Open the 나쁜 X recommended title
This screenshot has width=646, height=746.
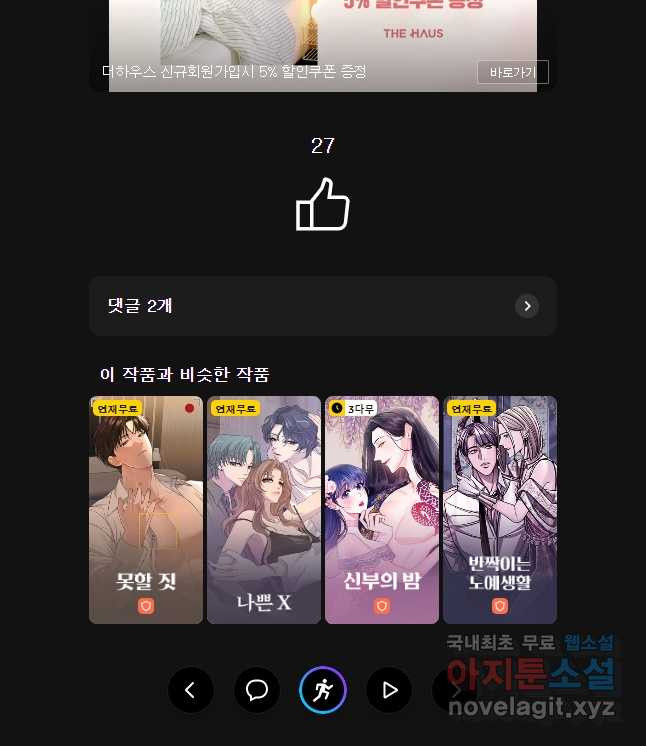tap(264, 510)
